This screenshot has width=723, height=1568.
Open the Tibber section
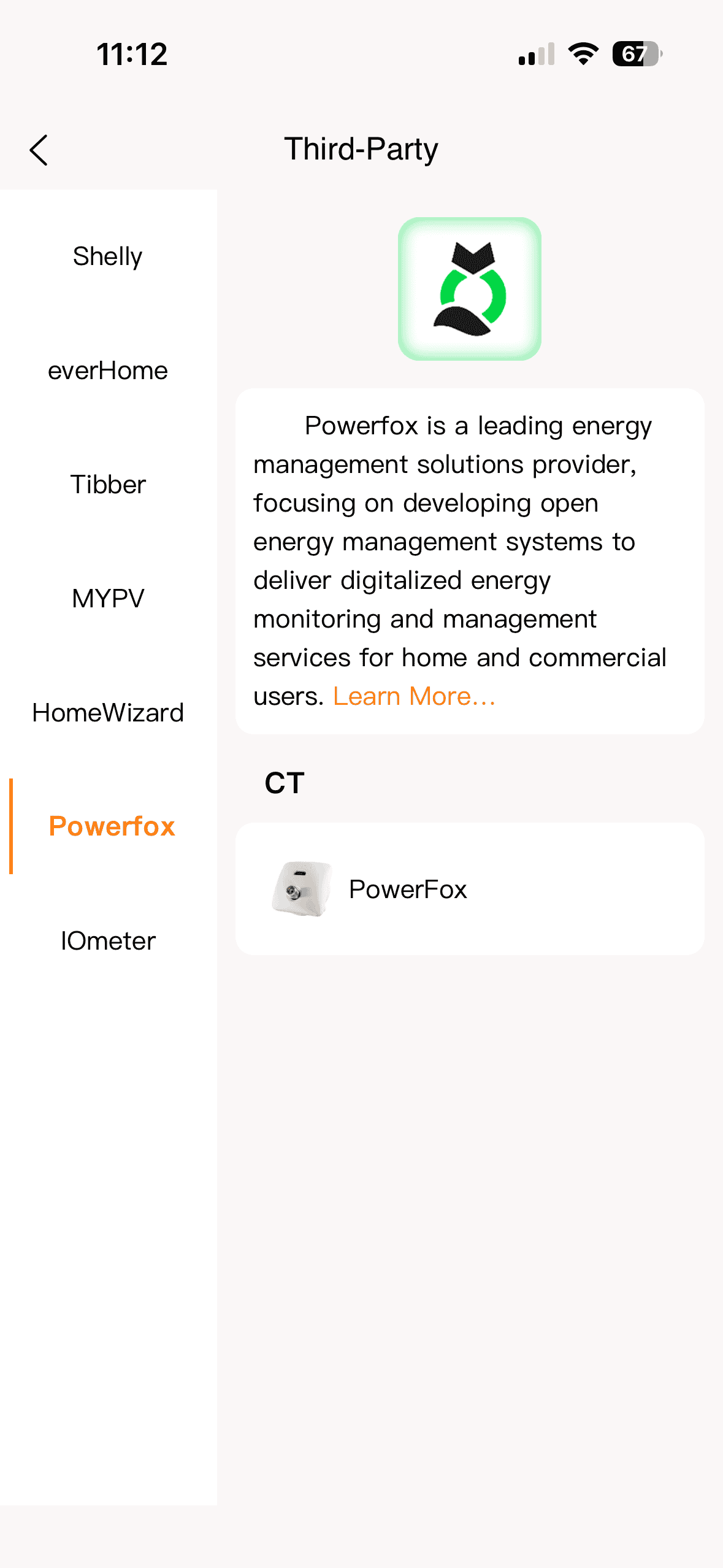coord(108,485)
